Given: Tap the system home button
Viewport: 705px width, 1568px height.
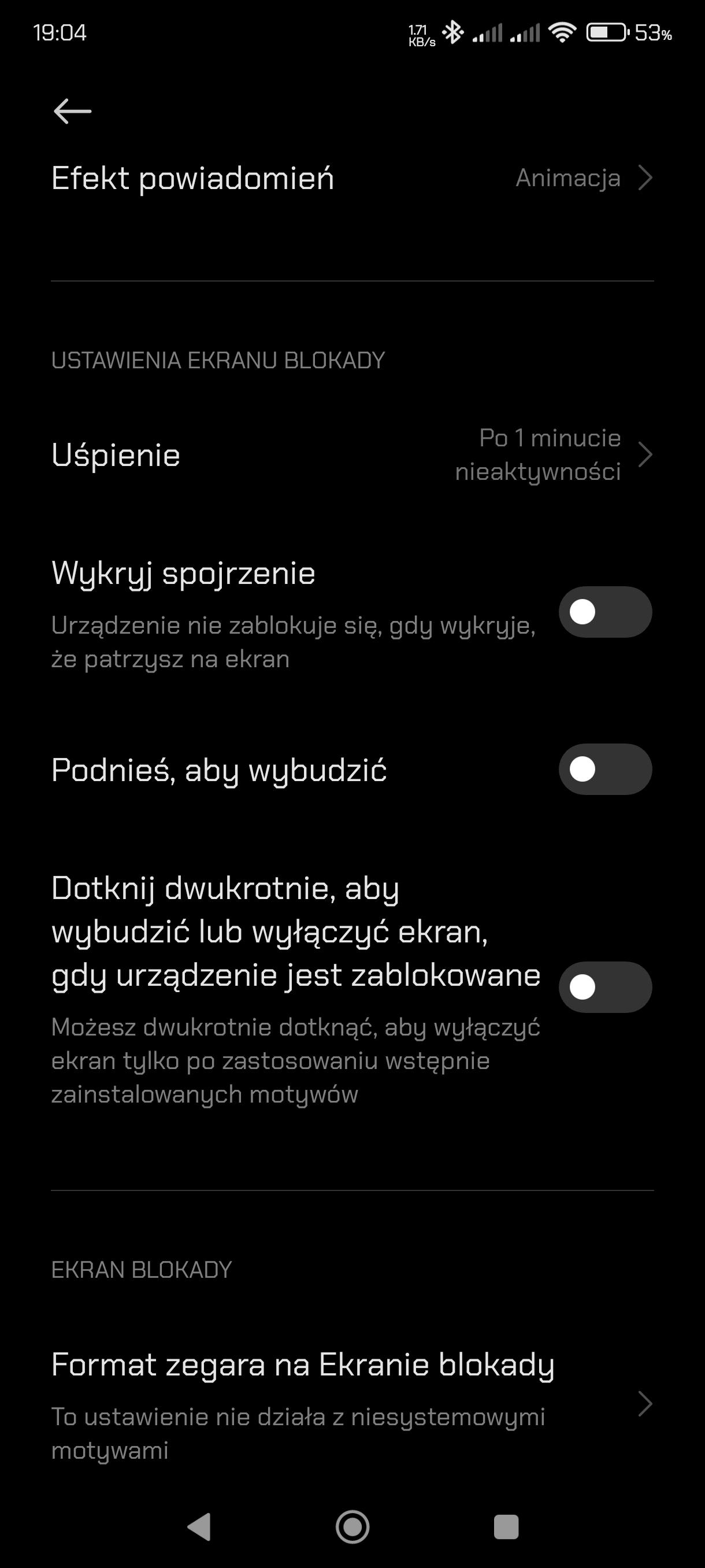Looking at the screenshot, I should pyautogui.click(x=352, y=1526).
